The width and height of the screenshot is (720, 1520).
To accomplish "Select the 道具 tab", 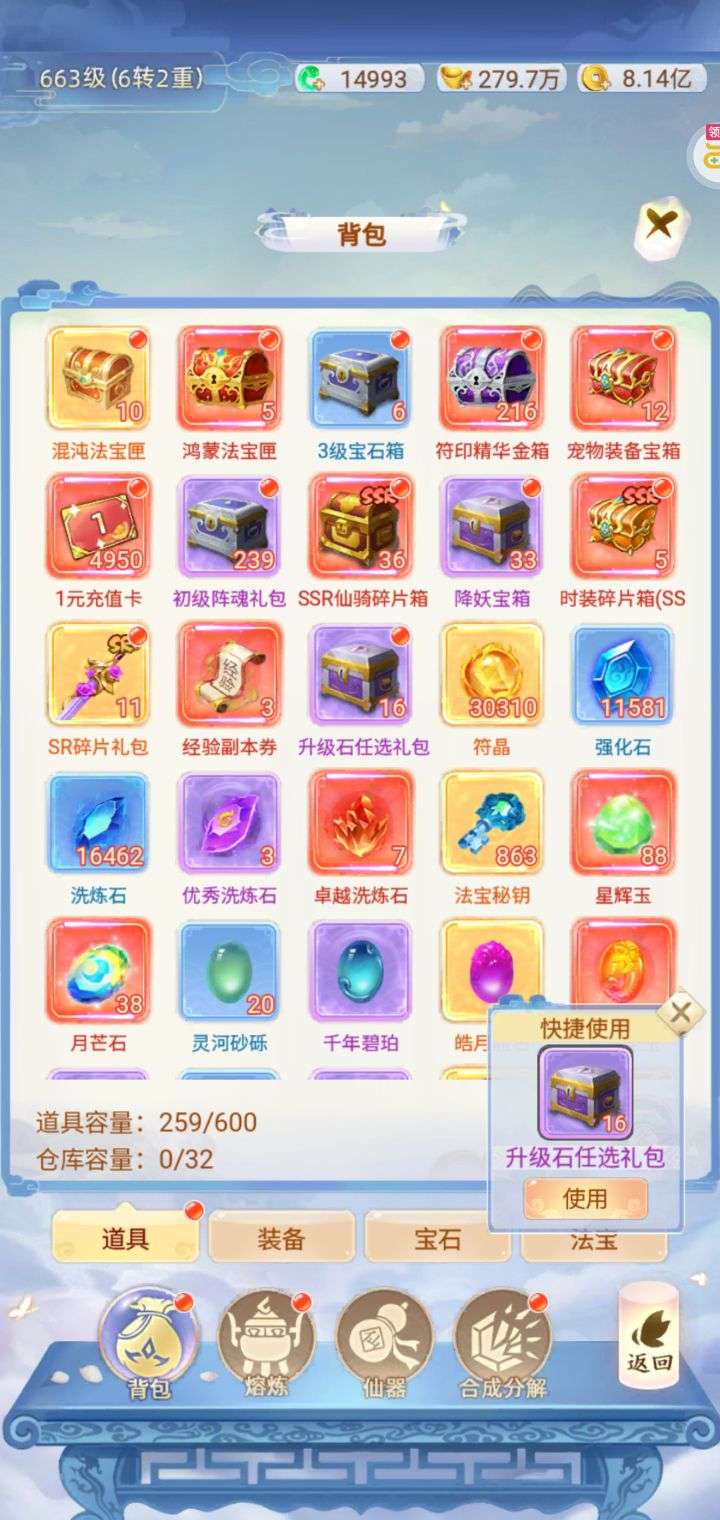I will pyautogui.click(x=125, y=1239).
